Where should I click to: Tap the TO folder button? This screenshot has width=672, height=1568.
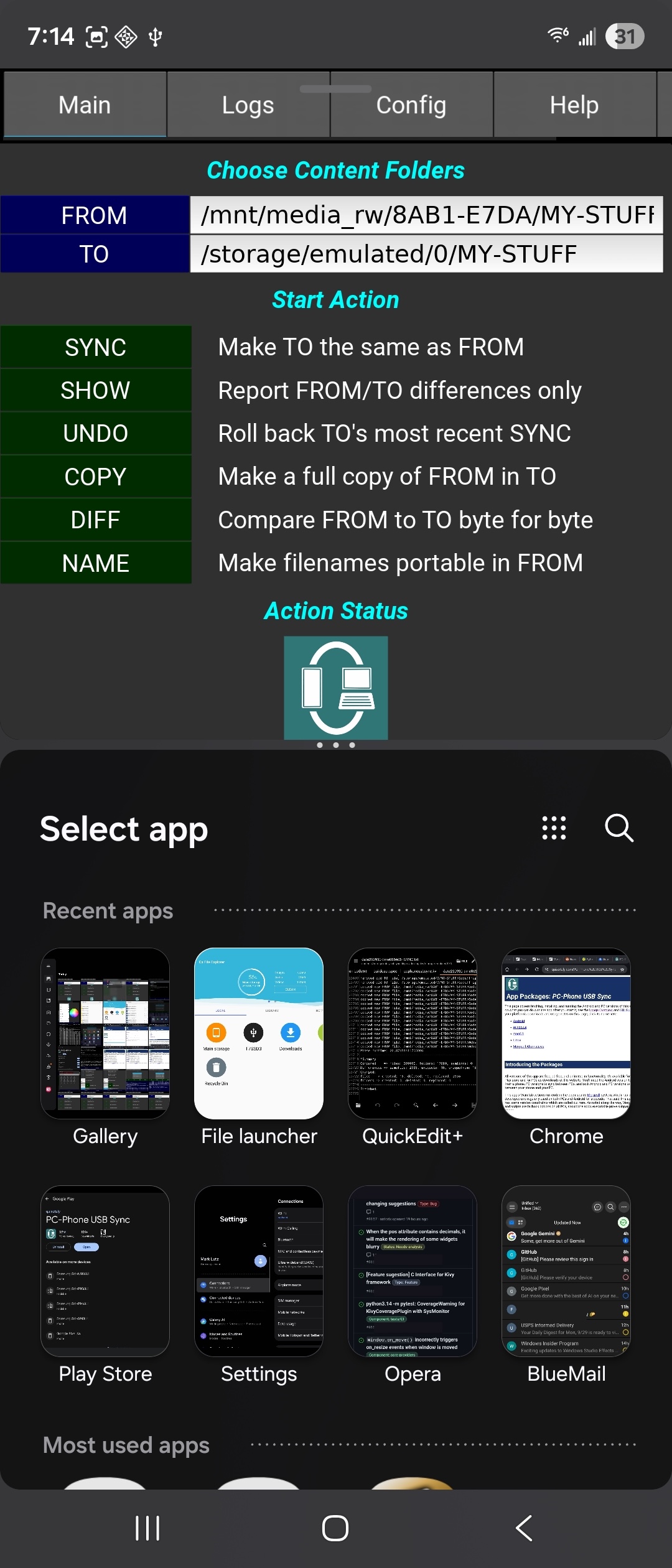(x=95, y=254)
